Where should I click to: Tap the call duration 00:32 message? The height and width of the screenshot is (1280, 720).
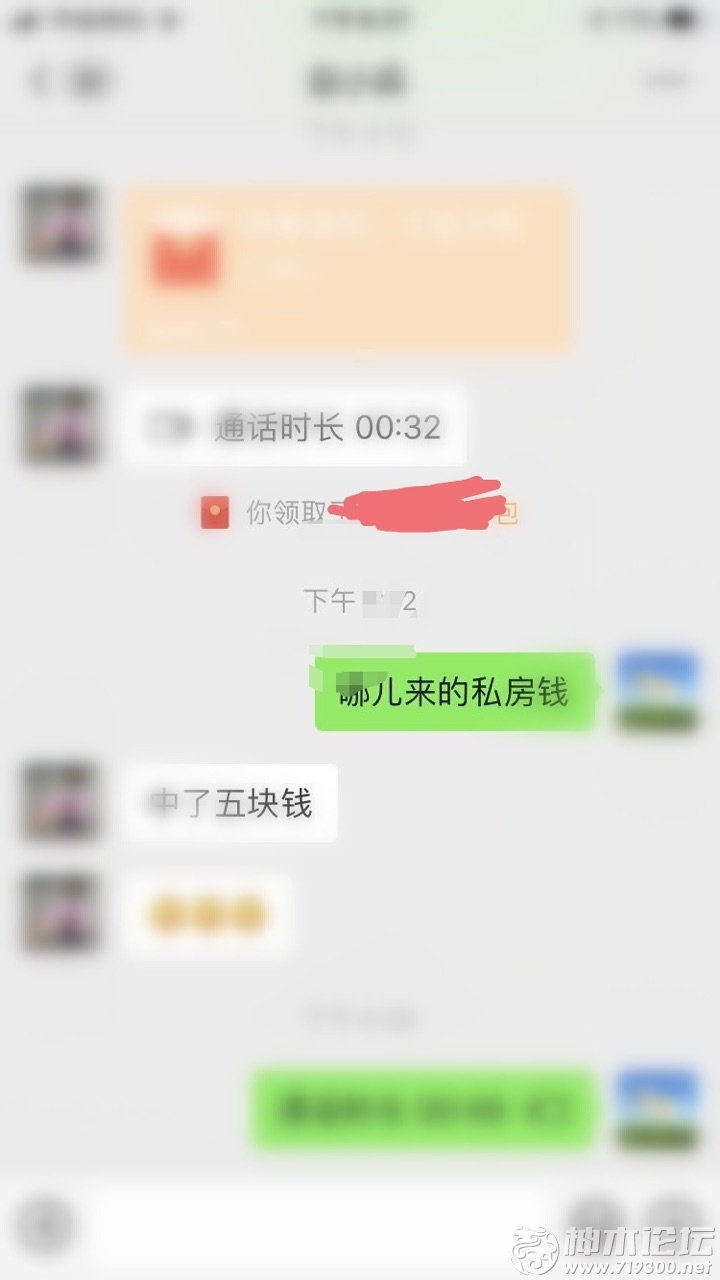click(297, 428)
